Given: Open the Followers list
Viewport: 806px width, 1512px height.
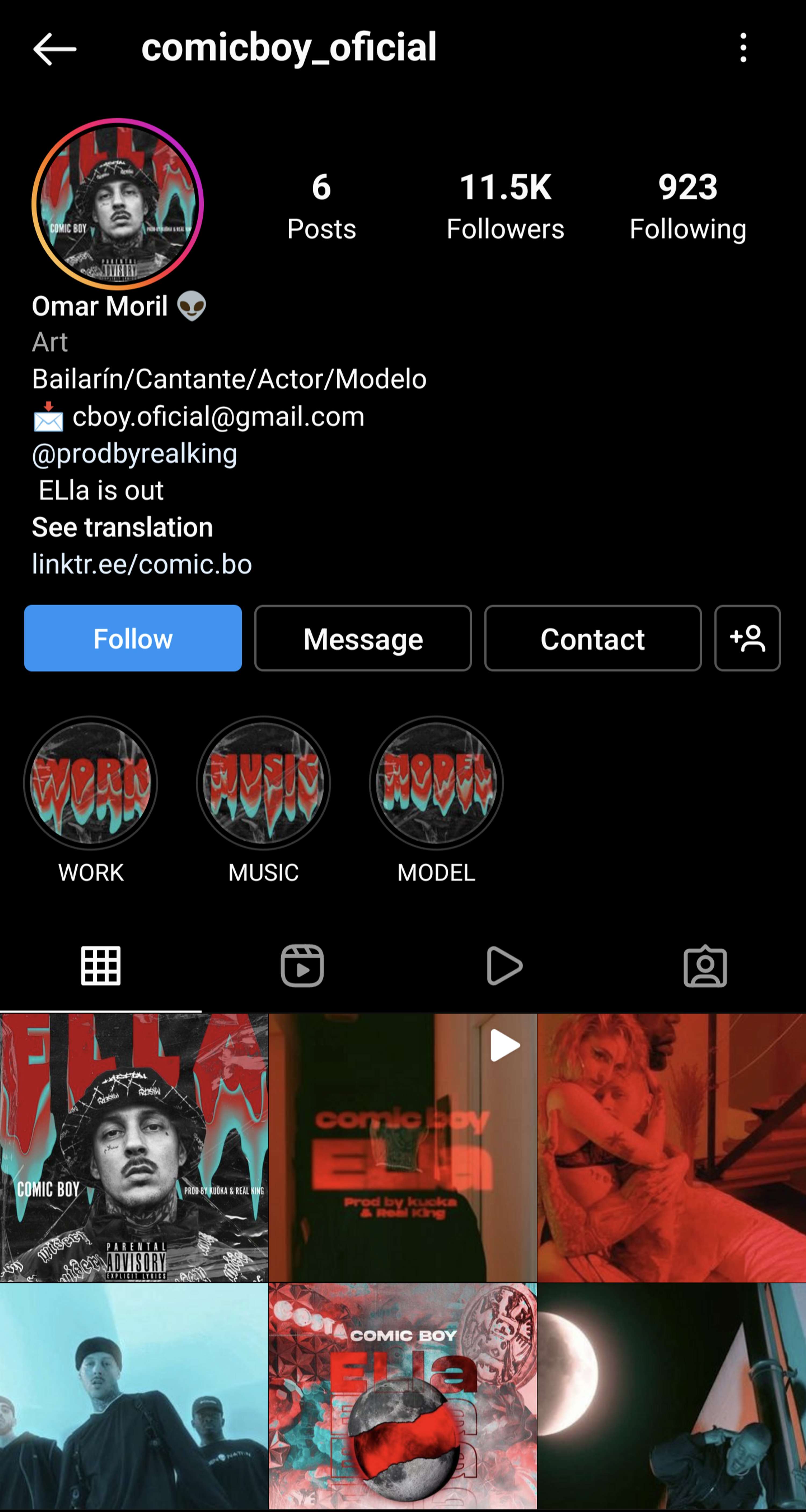Looking at the screenshot, I should (505, 206).
